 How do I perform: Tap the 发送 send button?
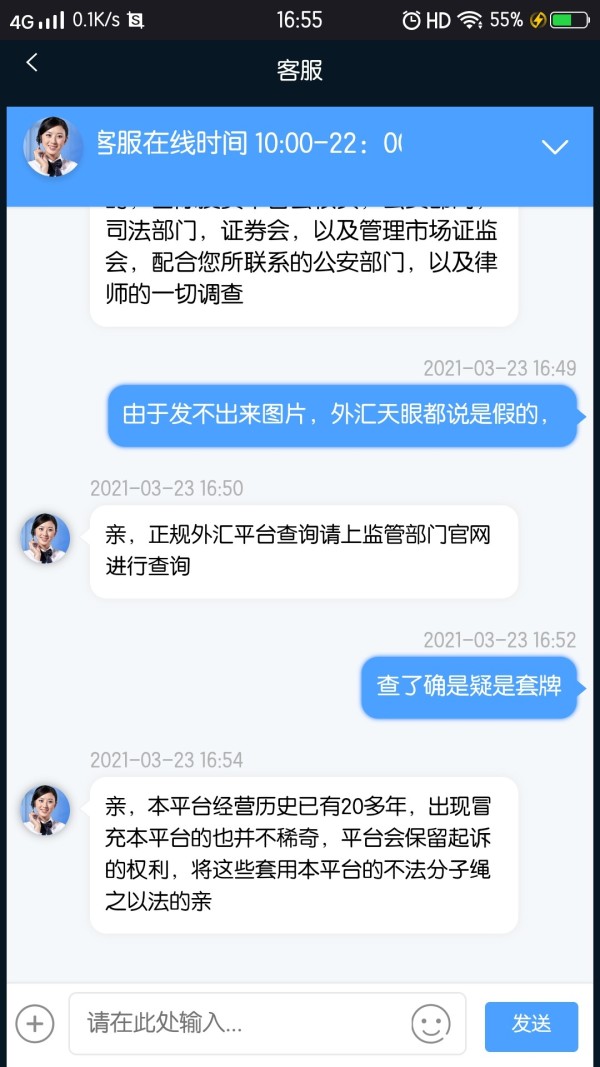point(531,1026)
